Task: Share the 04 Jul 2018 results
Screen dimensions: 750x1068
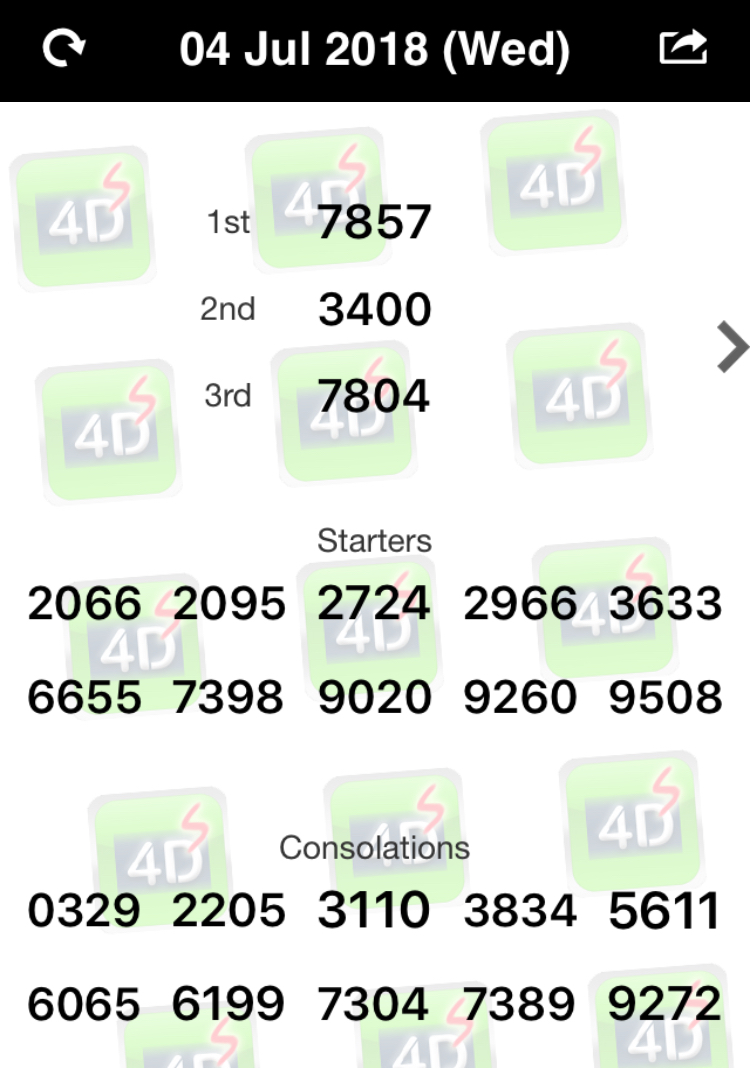Action: (x=683, y=48)
